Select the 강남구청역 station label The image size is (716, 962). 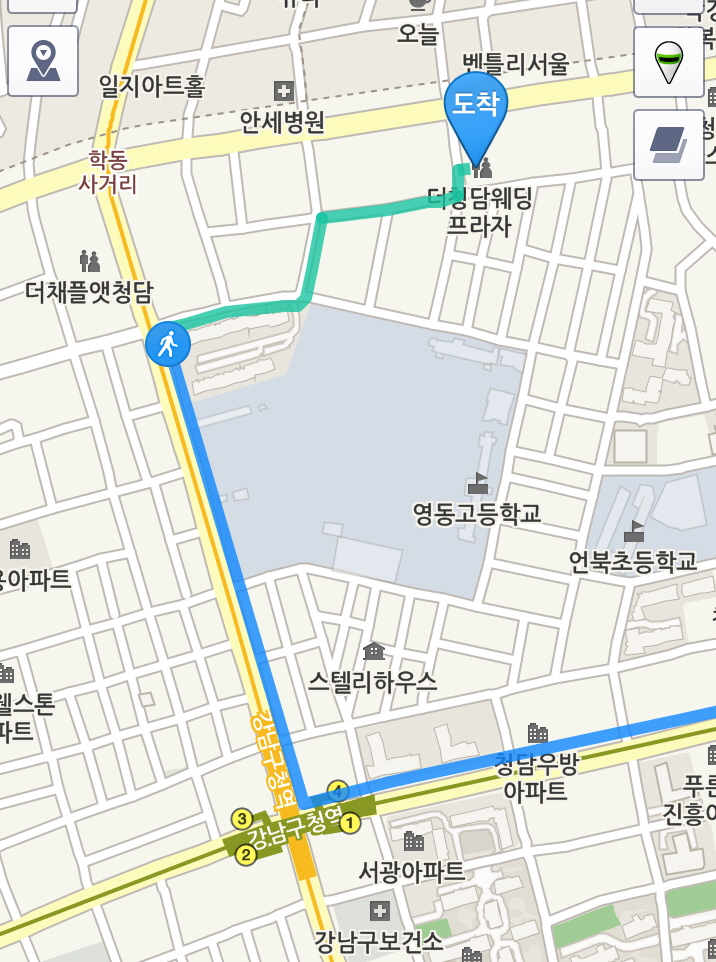(297, 828)
